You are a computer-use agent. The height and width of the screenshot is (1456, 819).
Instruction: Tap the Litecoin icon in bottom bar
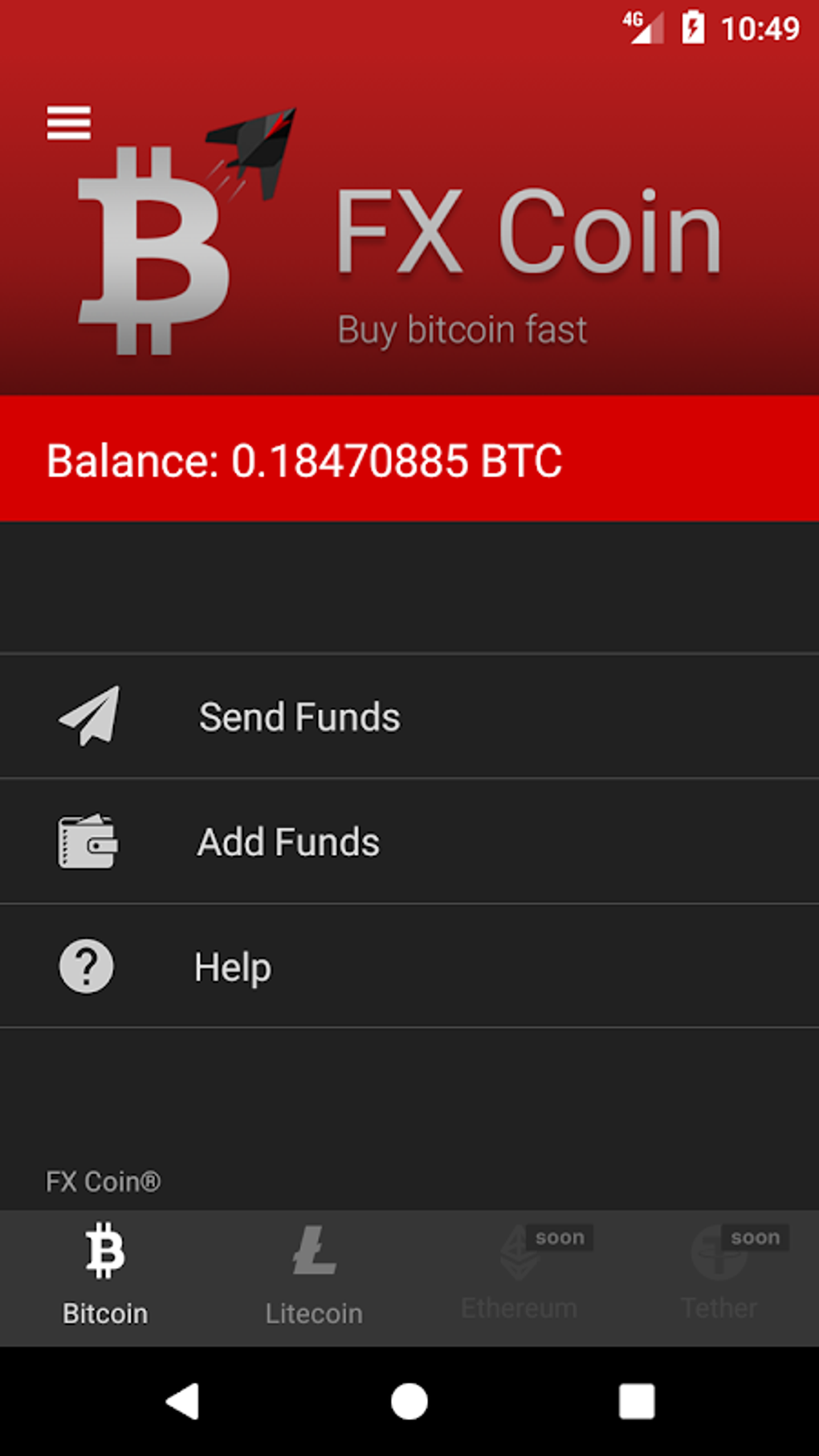(314, 1250)
